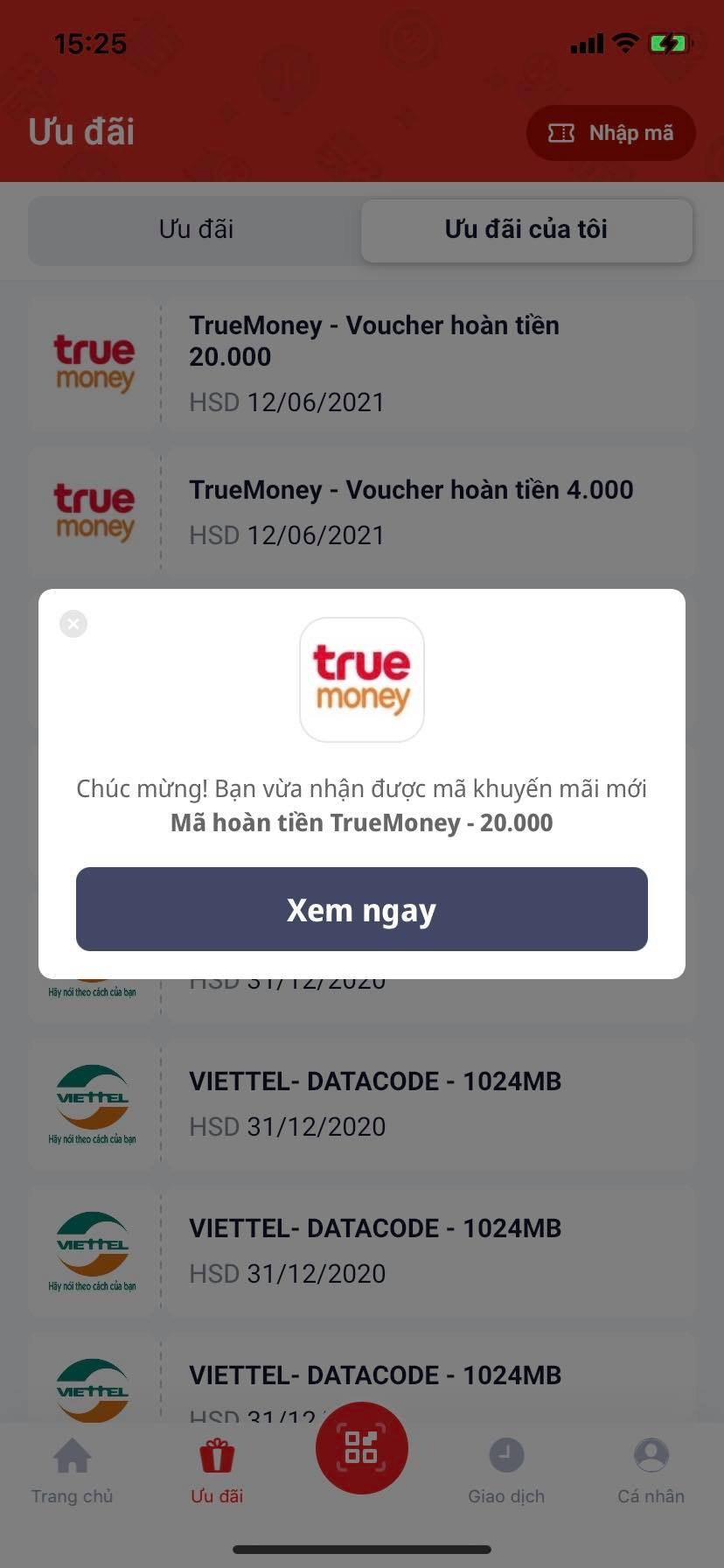Dismiss the TrueMoney promo popup

73,624
